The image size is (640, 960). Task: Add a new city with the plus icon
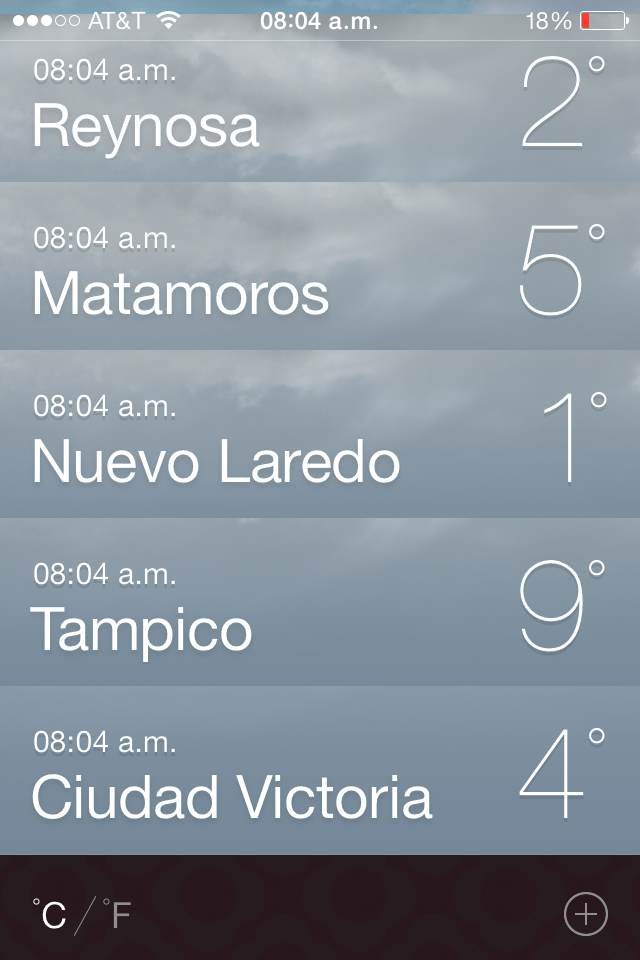click(585, 914)
